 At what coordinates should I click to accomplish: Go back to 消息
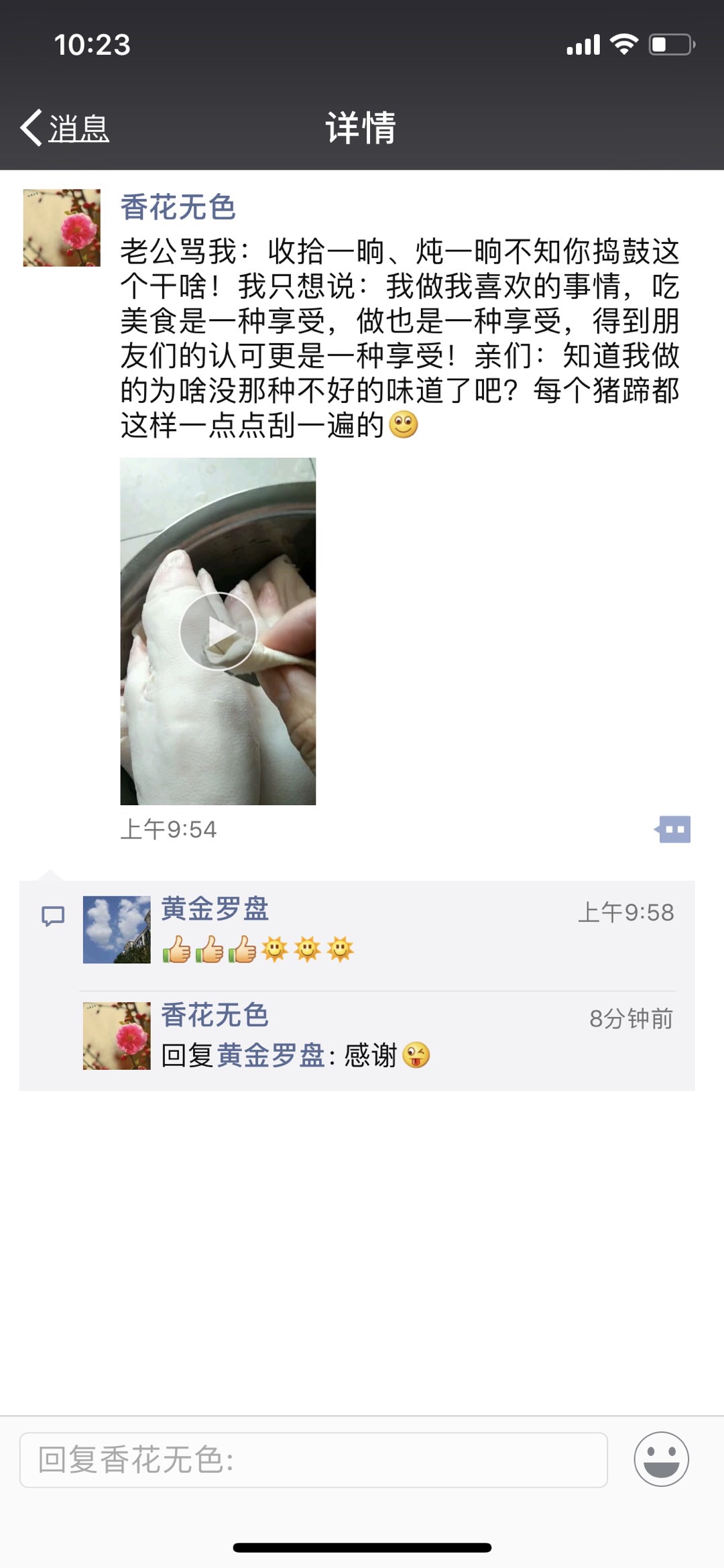(x=65, y=127)
